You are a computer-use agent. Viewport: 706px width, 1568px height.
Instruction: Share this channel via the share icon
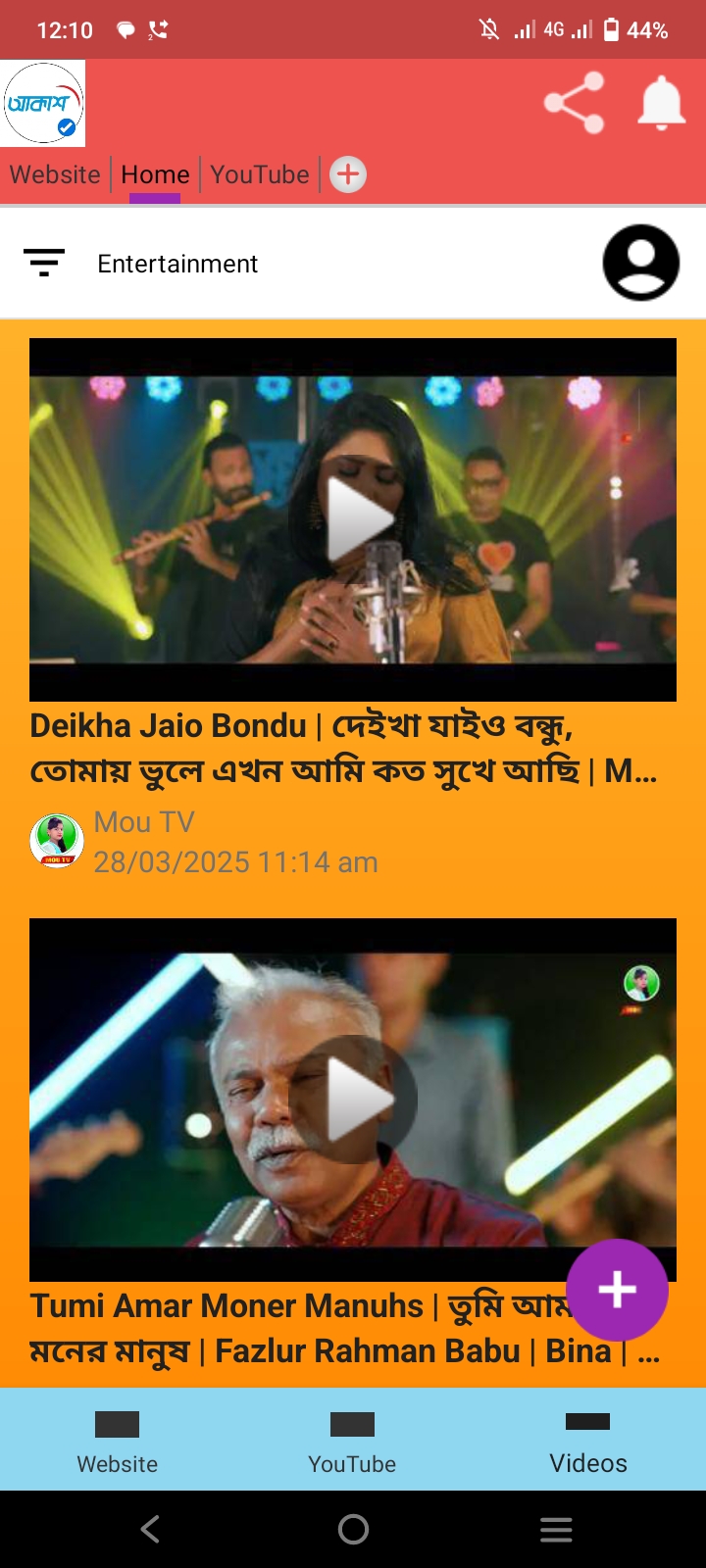[x=575, y=103]
